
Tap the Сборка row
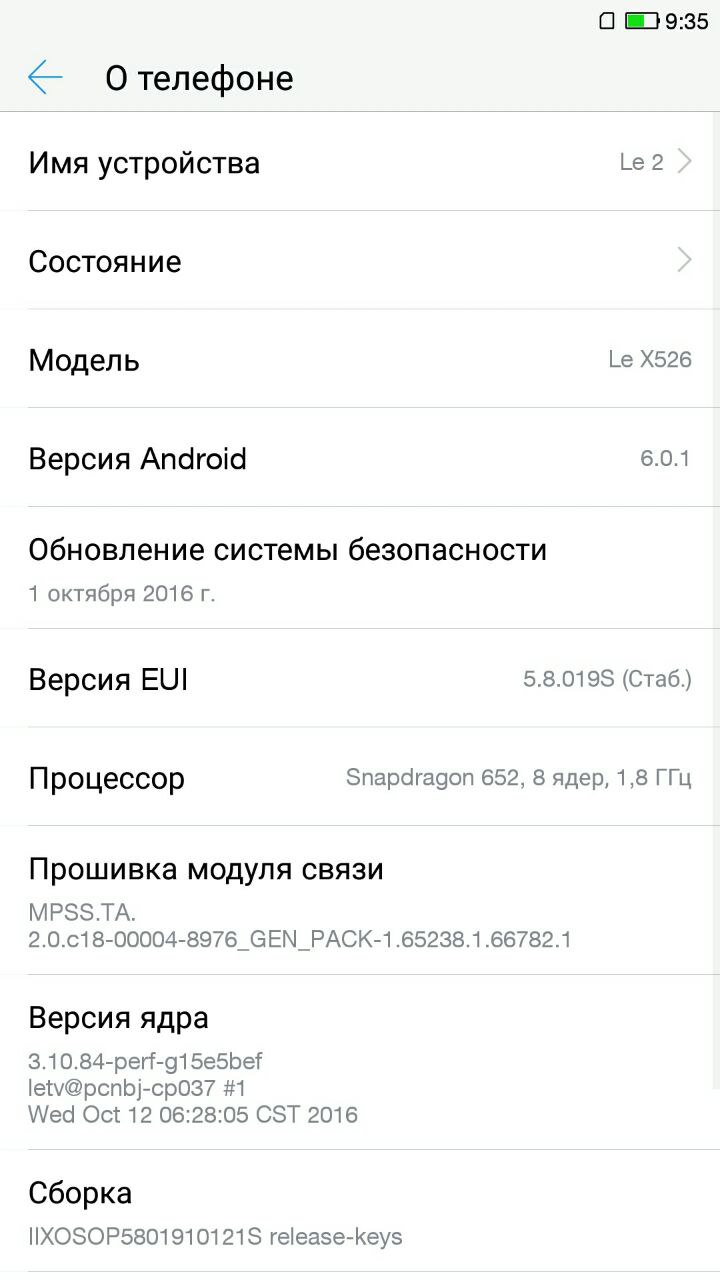click(360, 1211)
